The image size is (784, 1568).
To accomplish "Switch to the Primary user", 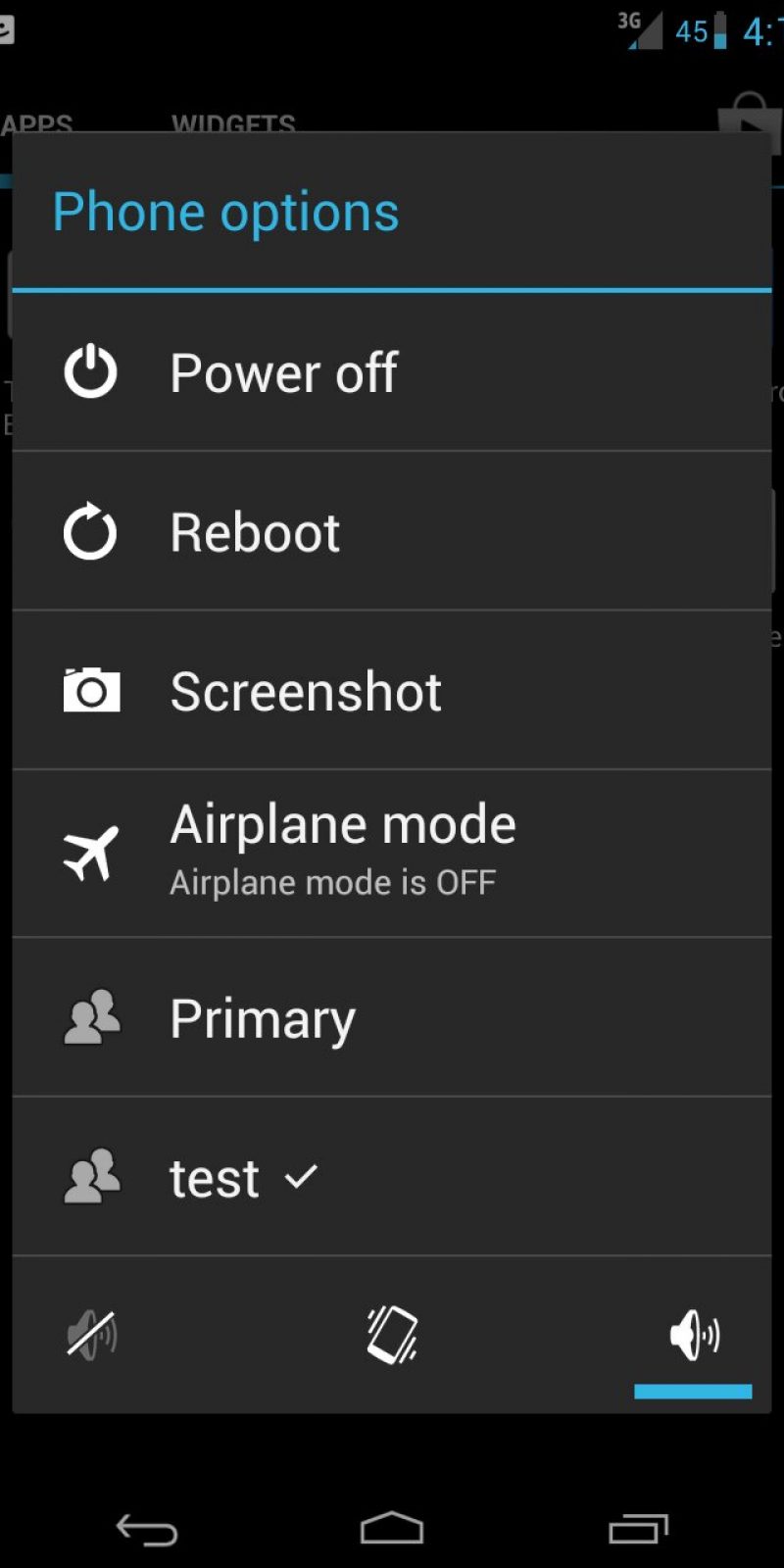I will click(x=392, y=1018).
